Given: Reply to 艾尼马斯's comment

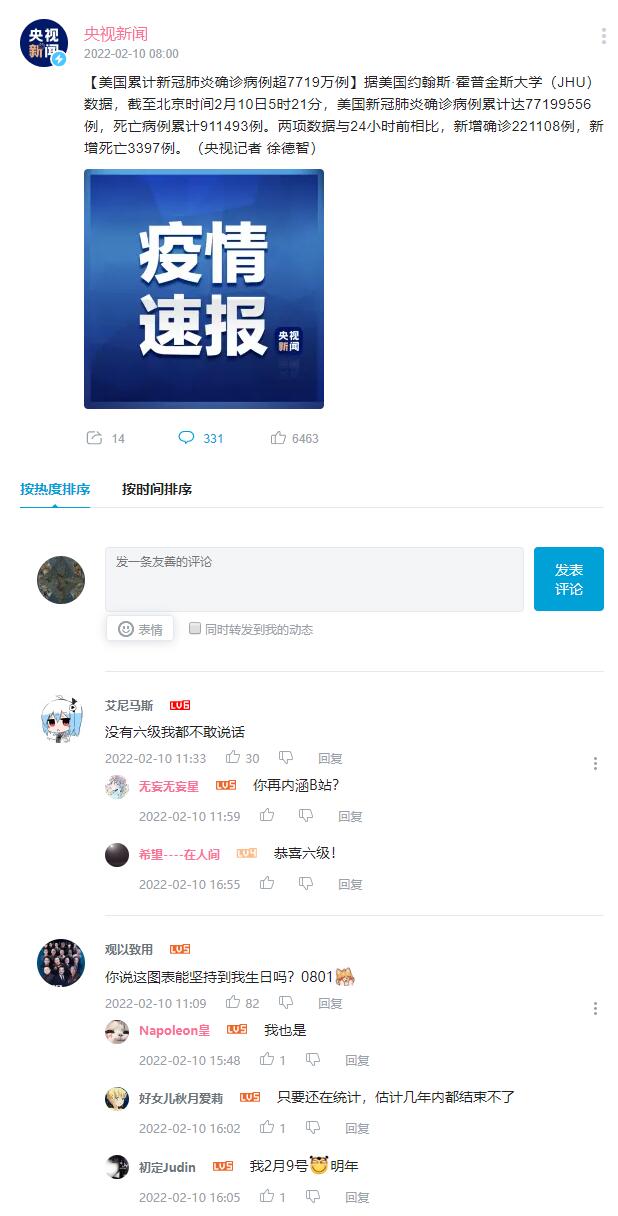Looking at the screenshot, I should [x=330, y=759].
